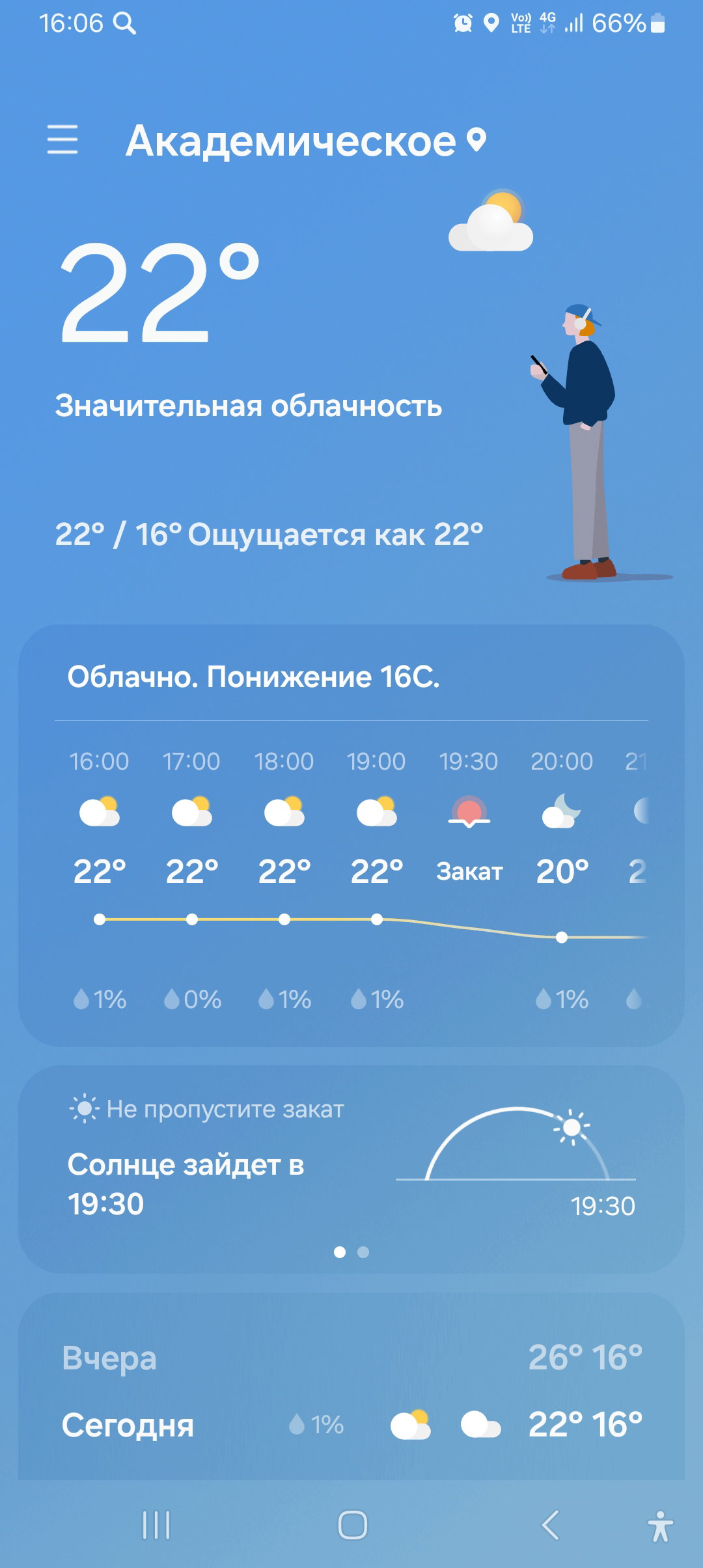The width and height of the screenshot is (703, 1568).
Task: Switch to the second sunset card page
Action: (x=363, y=1252)
